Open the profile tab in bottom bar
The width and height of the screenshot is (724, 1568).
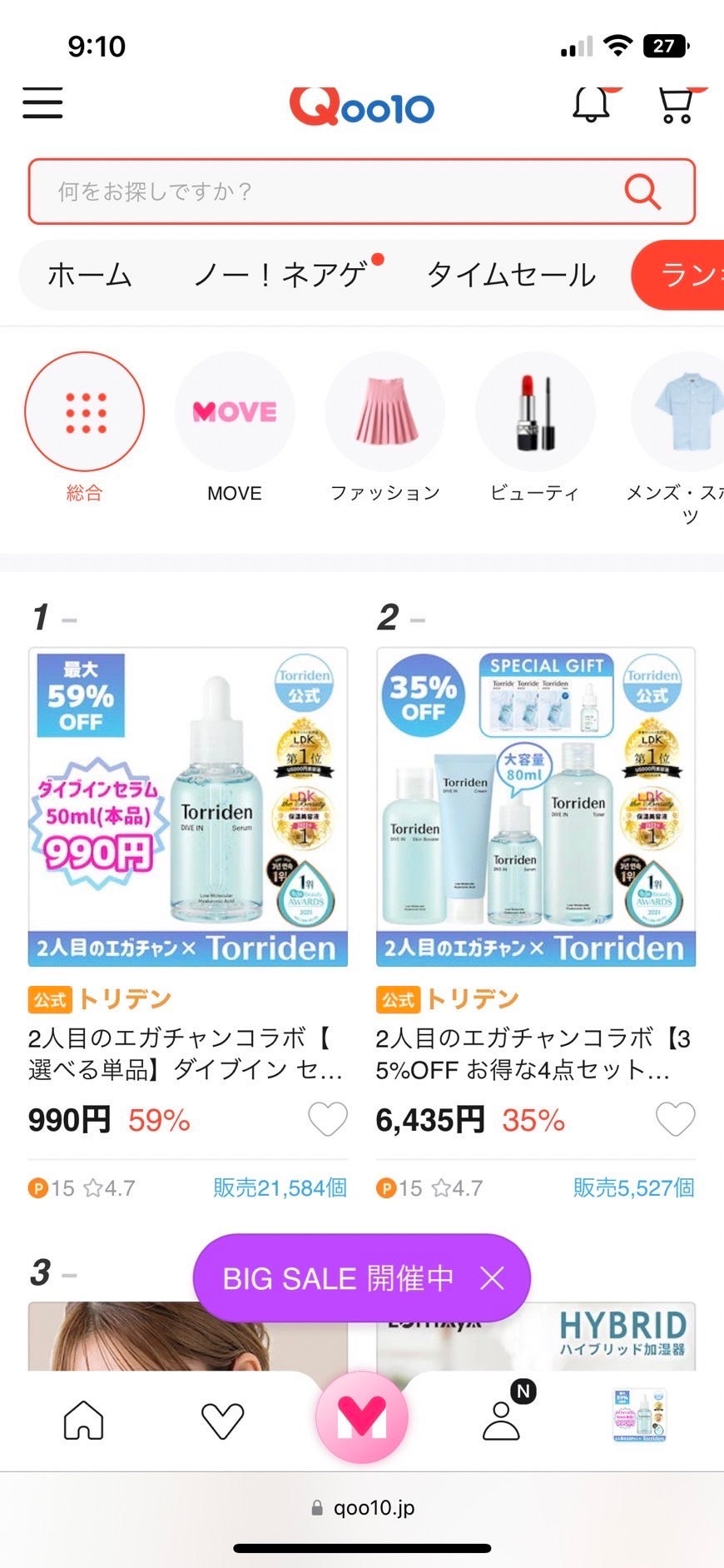point(502,1420)
